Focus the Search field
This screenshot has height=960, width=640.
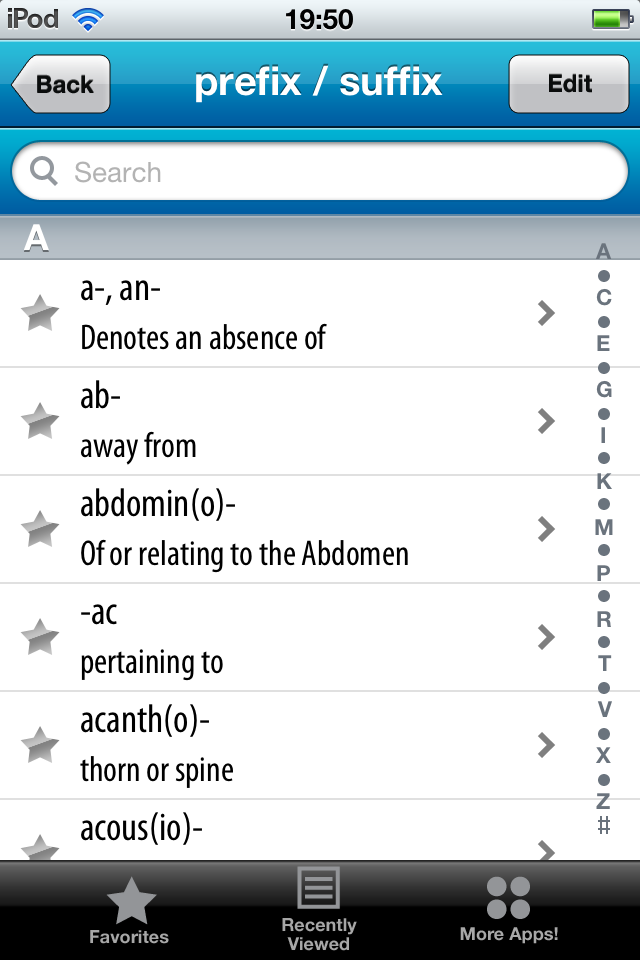[320, 172]
